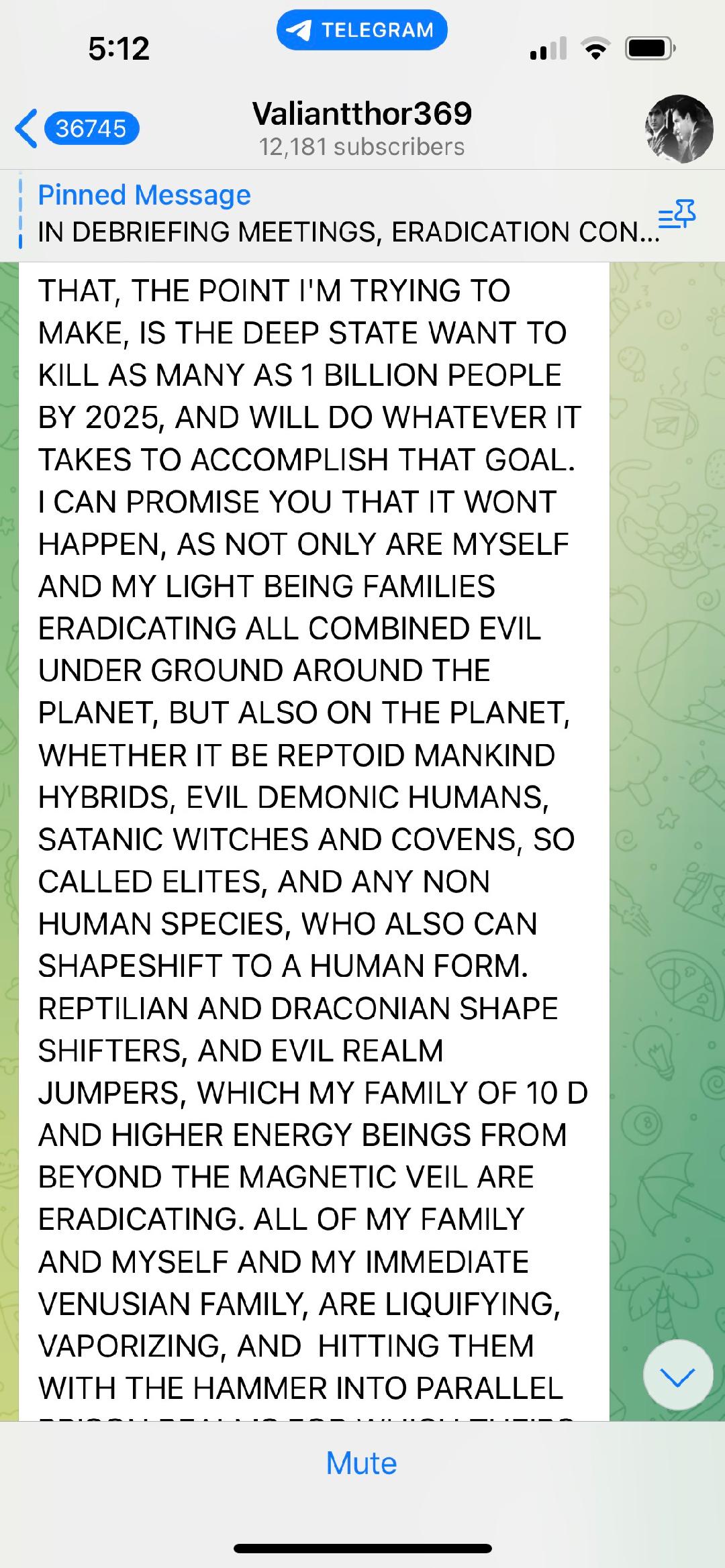
Task: Open Valiantthor369 channel info from the title
Action: pyautogui.click(x=362, y=127)
